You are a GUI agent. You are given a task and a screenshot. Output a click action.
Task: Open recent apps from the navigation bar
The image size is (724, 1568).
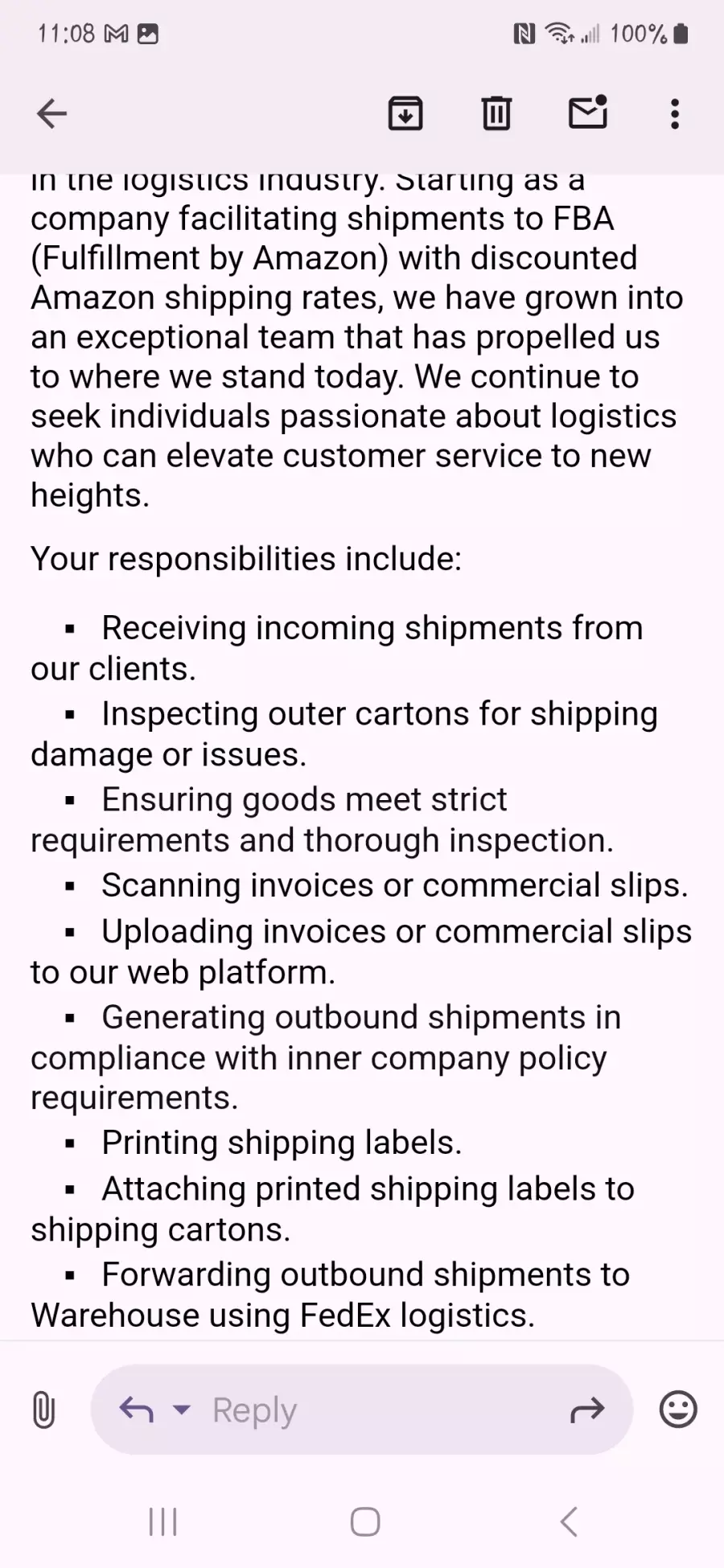[x=162, y=1521]
